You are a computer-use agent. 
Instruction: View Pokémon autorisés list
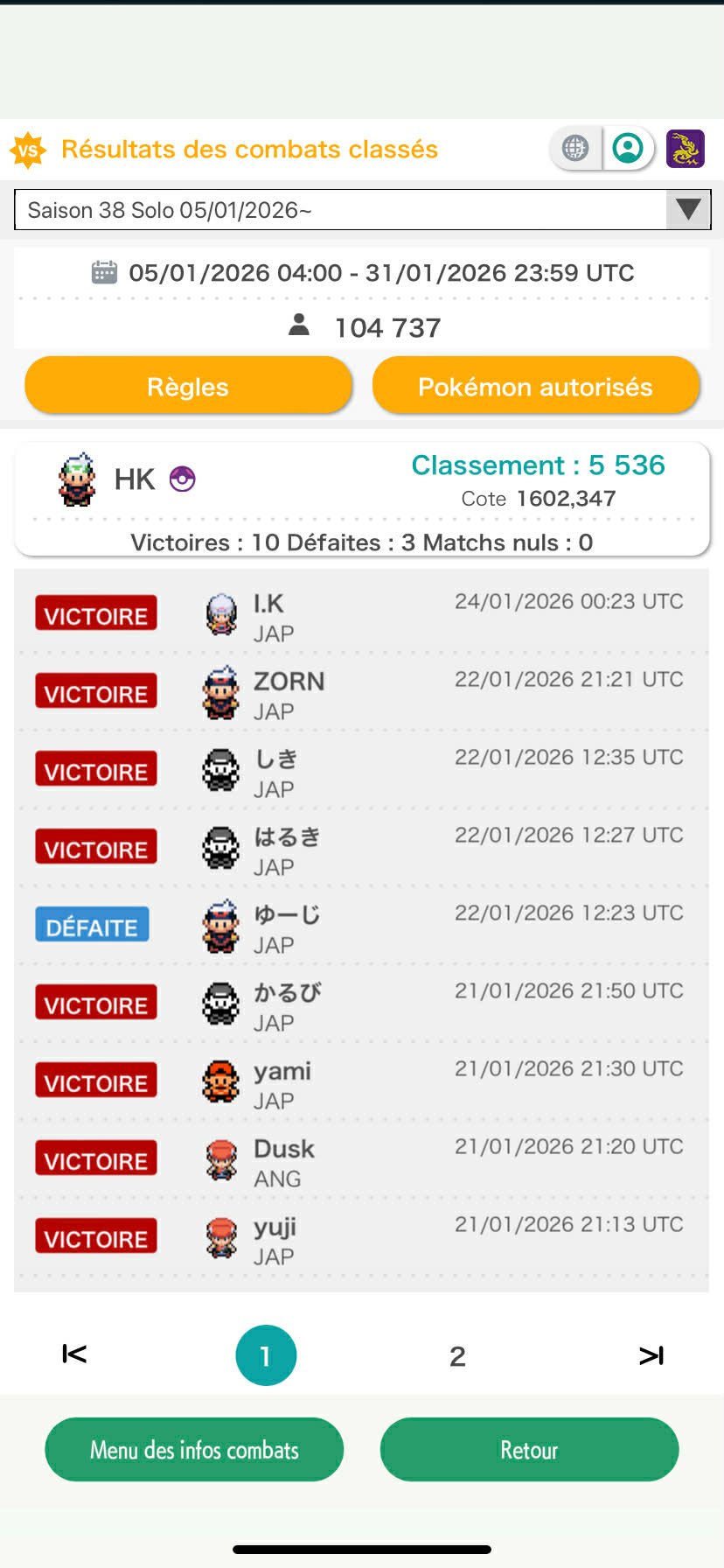535,386
